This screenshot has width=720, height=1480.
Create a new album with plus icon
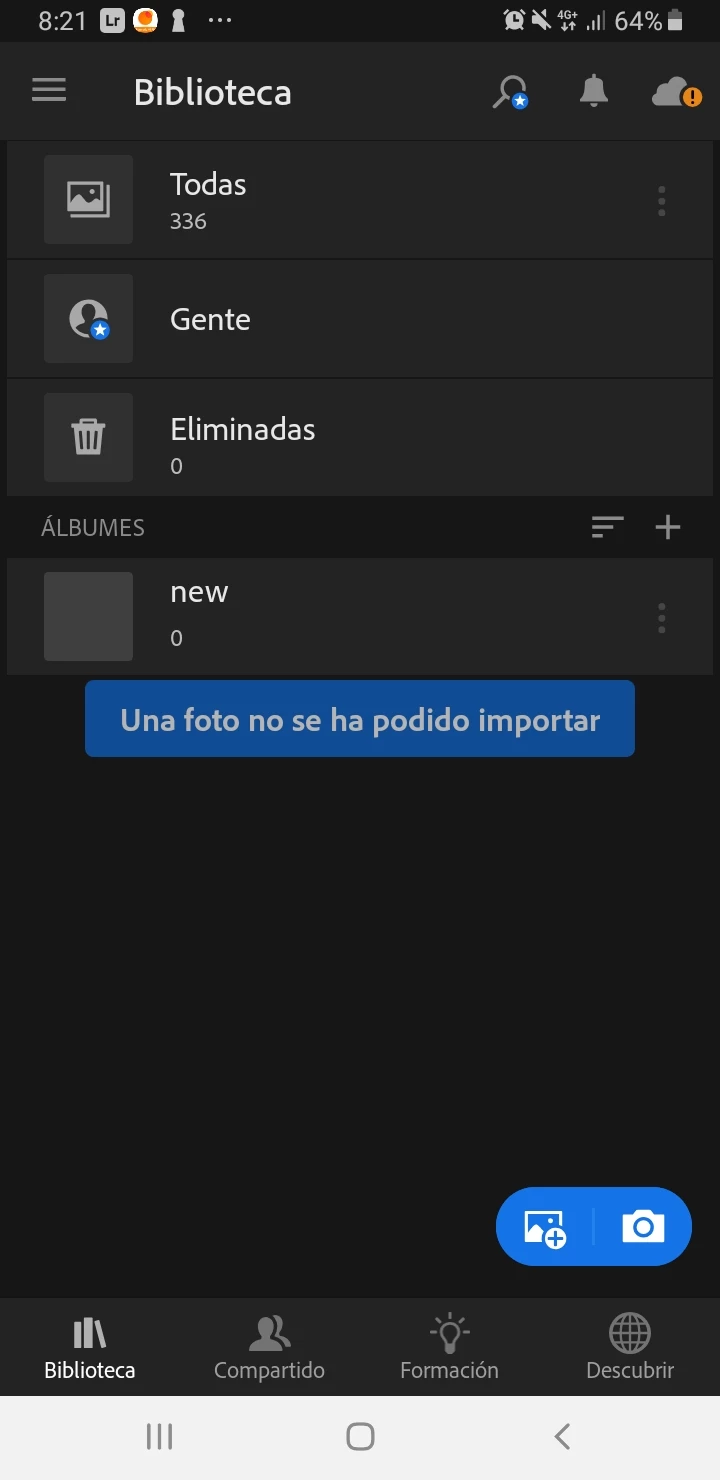(667, 527)
